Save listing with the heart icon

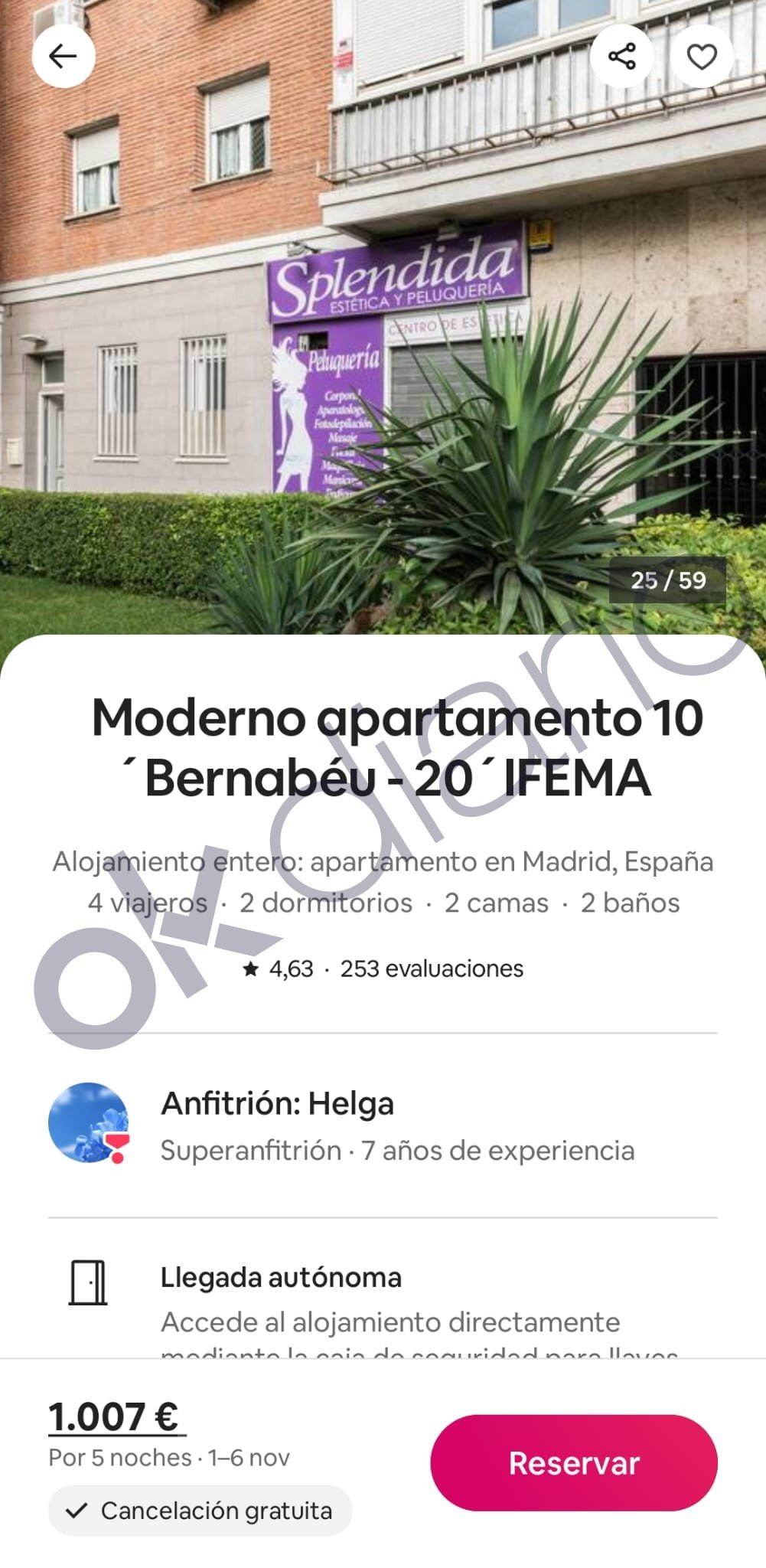(x=701, y=56)
